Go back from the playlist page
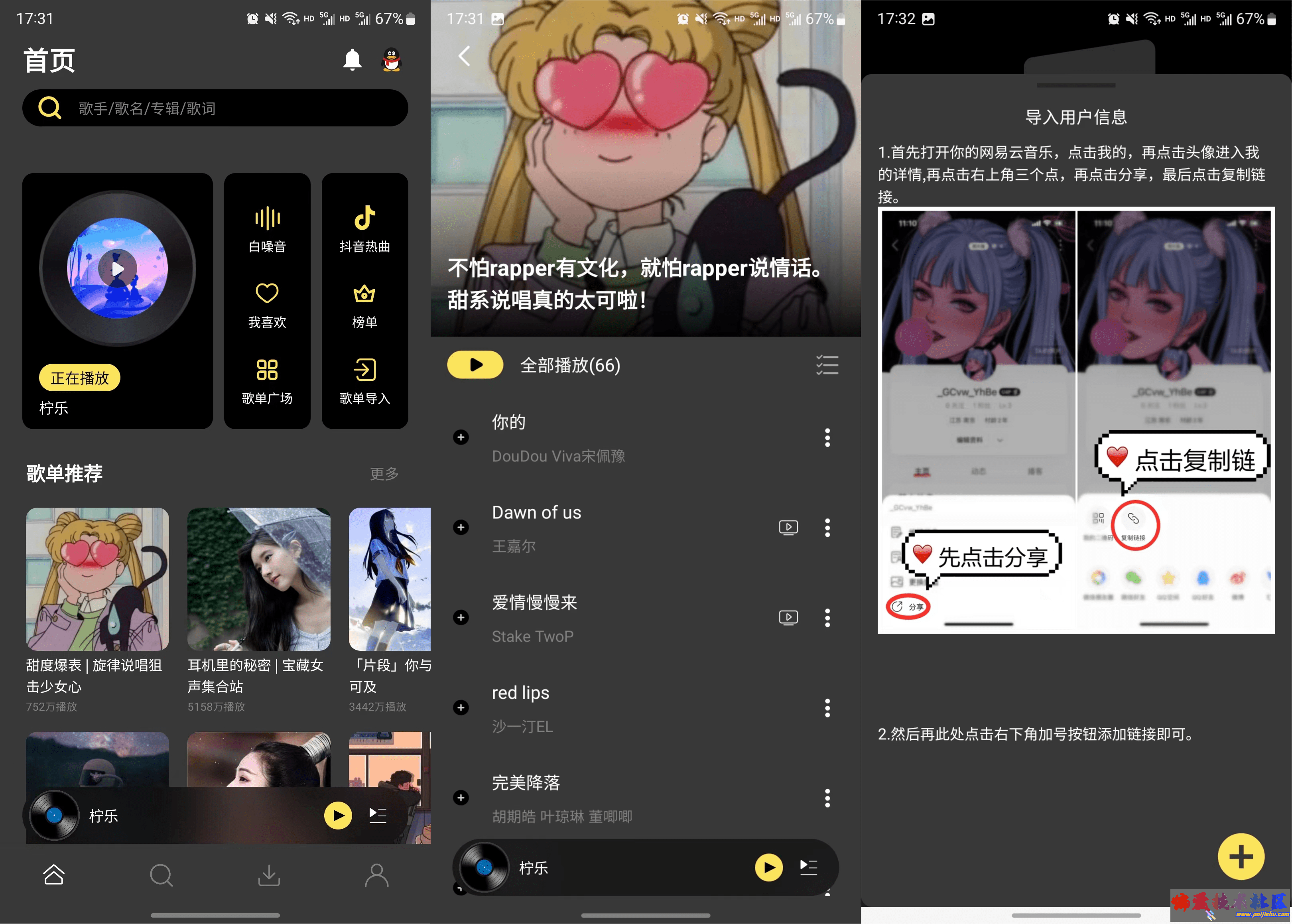 point(465,56)
